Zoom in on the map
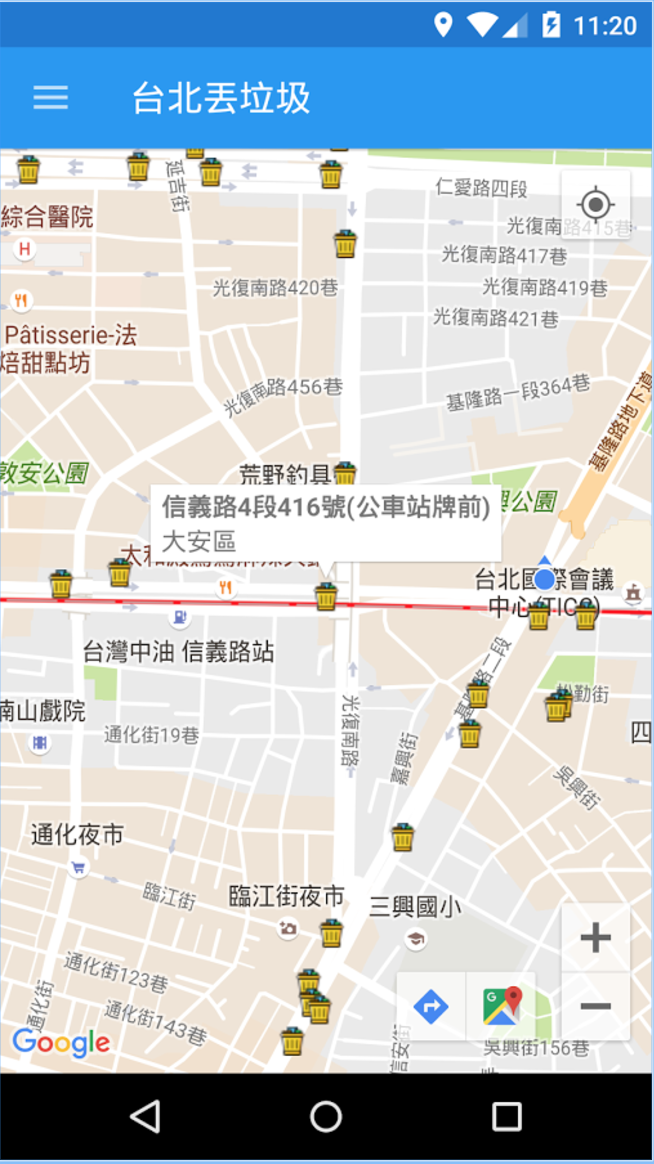Viewport: 654px width, 1164px height. tap(596, 938)
